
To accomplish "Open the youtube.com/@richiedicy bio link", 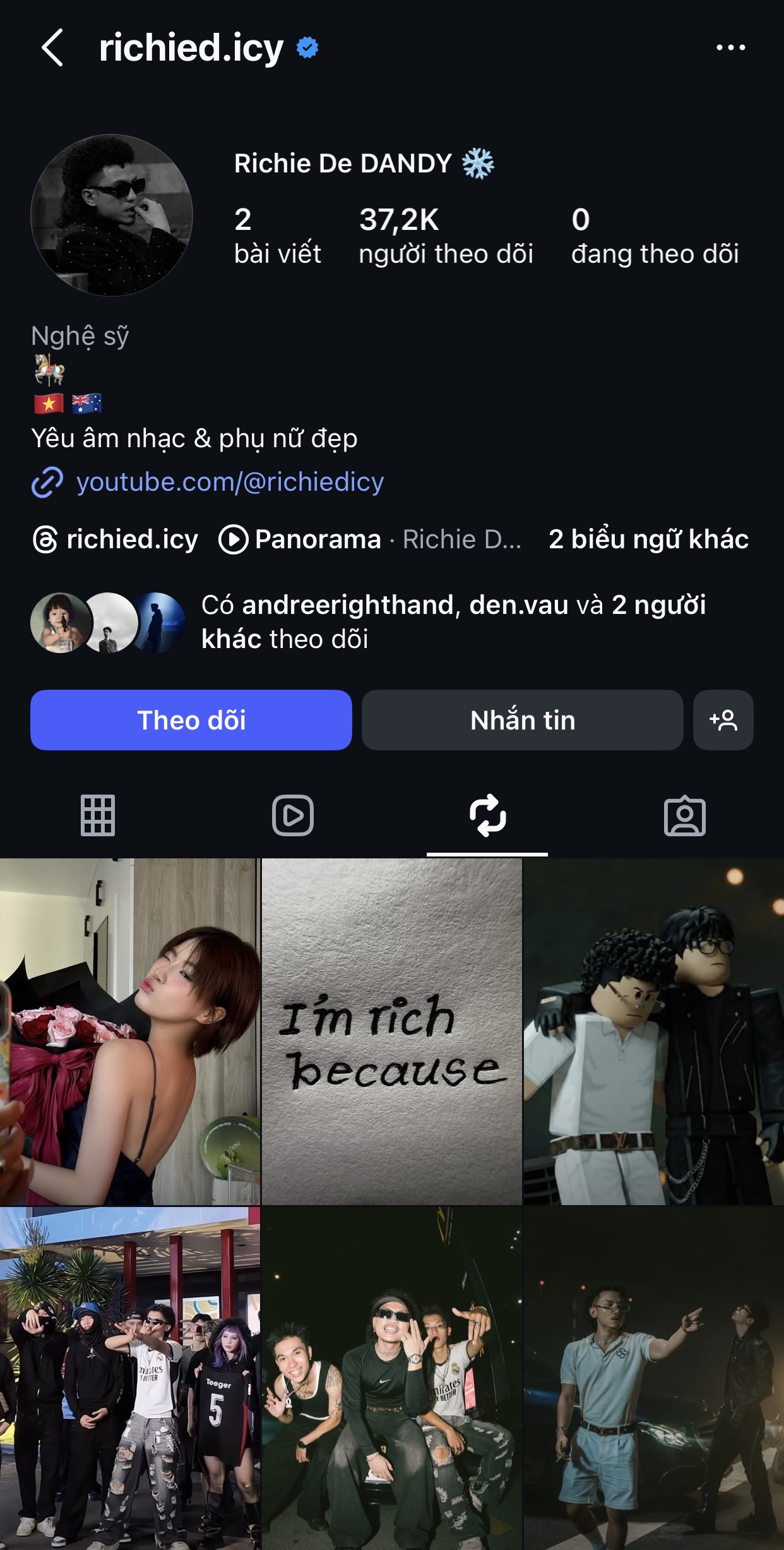I will 229,481.
